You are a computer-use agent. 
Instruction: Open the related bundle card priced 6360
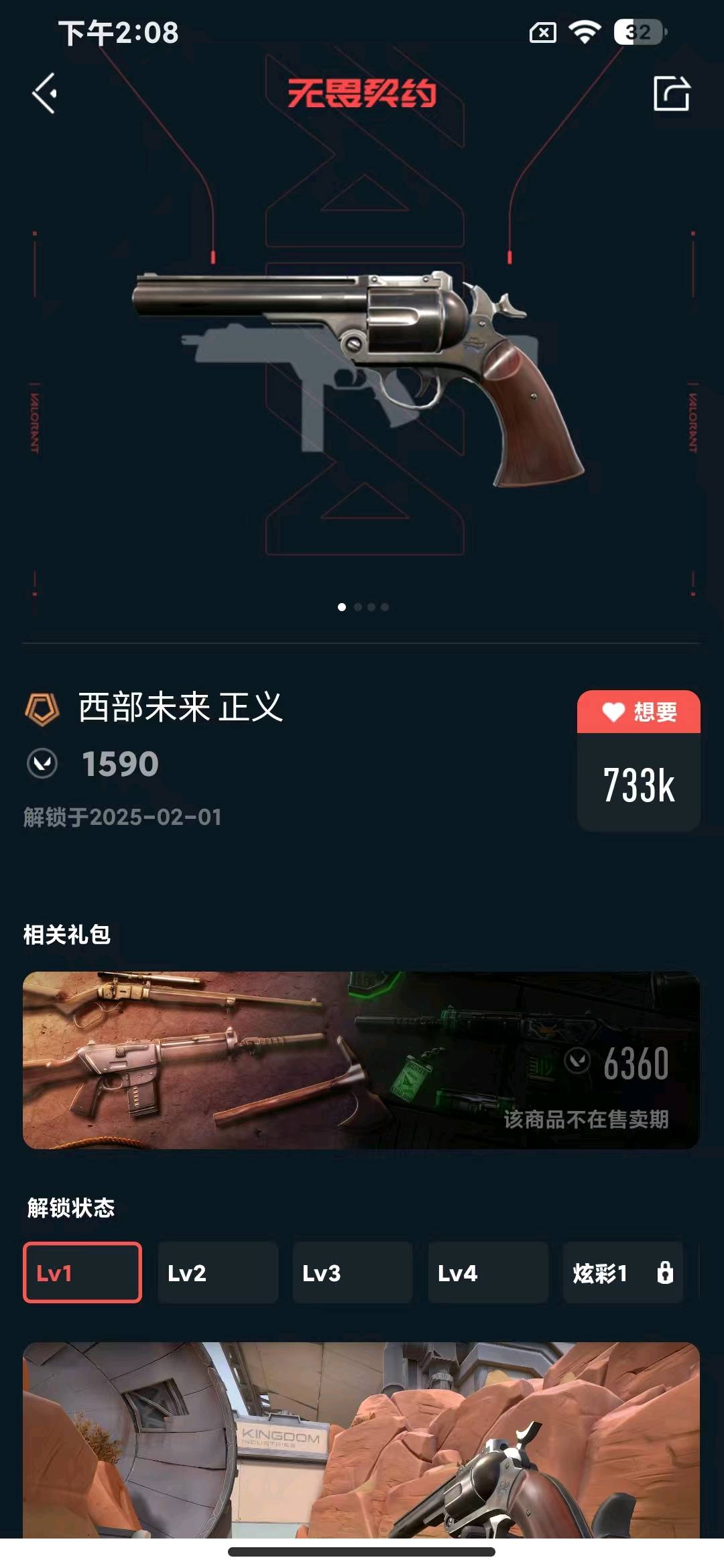361,1060
